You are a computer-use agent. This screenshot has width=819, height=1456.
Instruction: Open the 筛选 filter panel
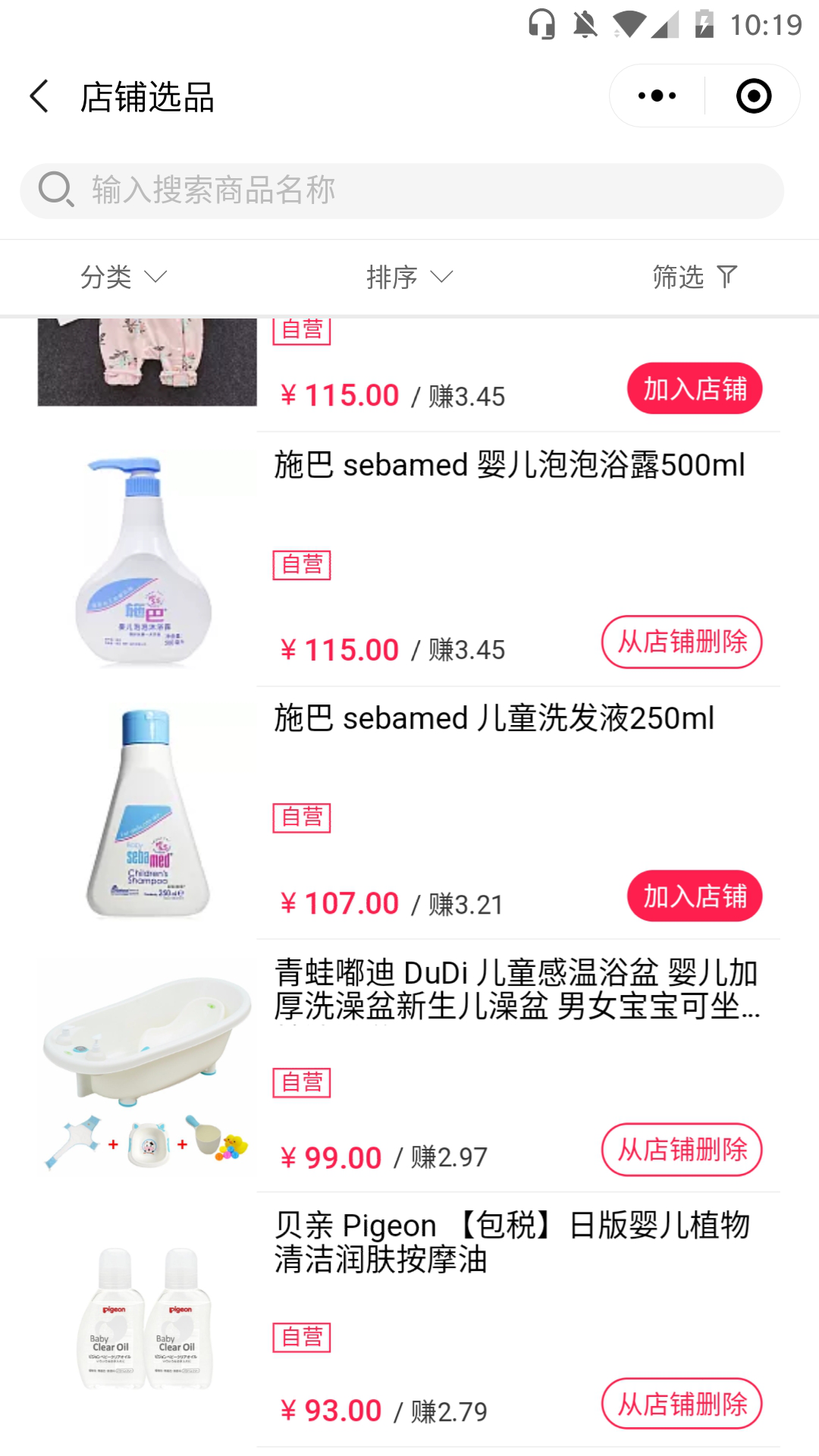pyautogui.click(x=694, y=277)
